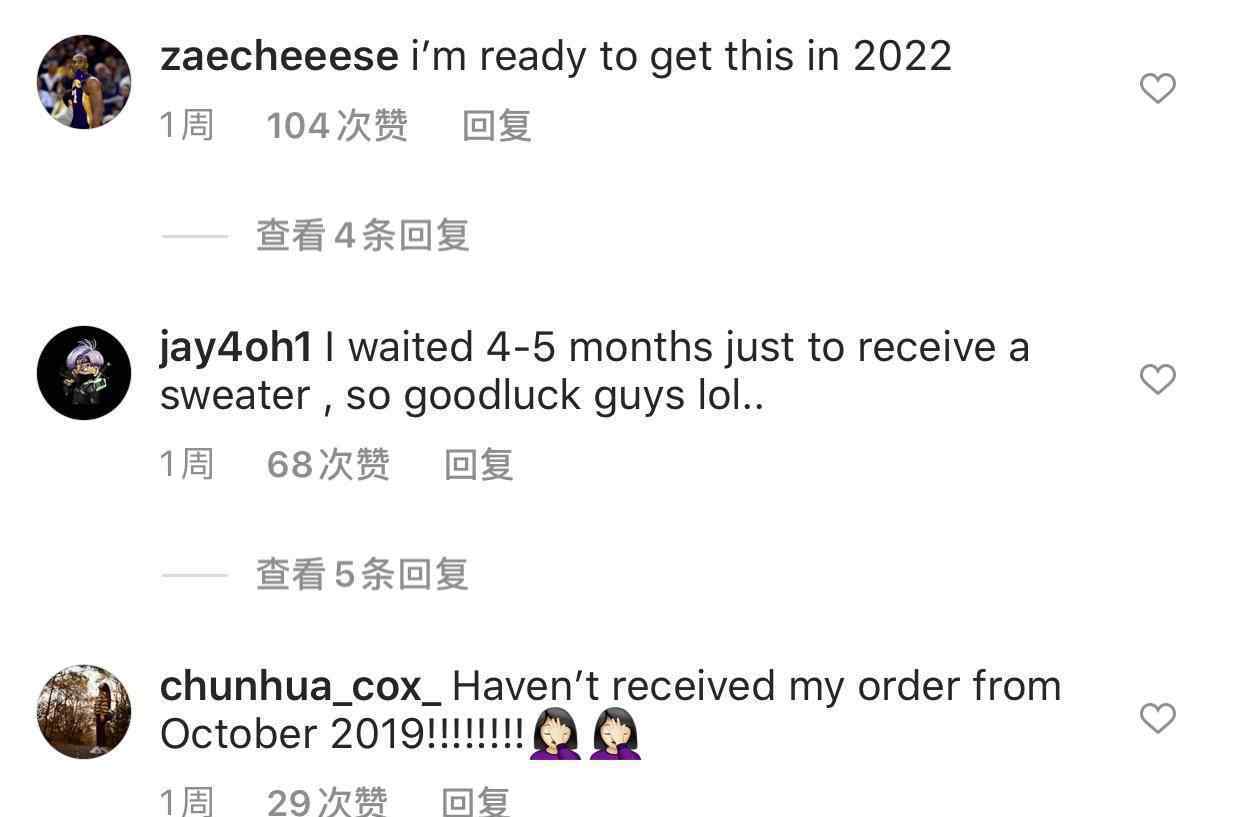The height and width of the screenshot is (817, 1242).
Task: Like jay4oh1's sweater comment
Action: click(1157, 379)
